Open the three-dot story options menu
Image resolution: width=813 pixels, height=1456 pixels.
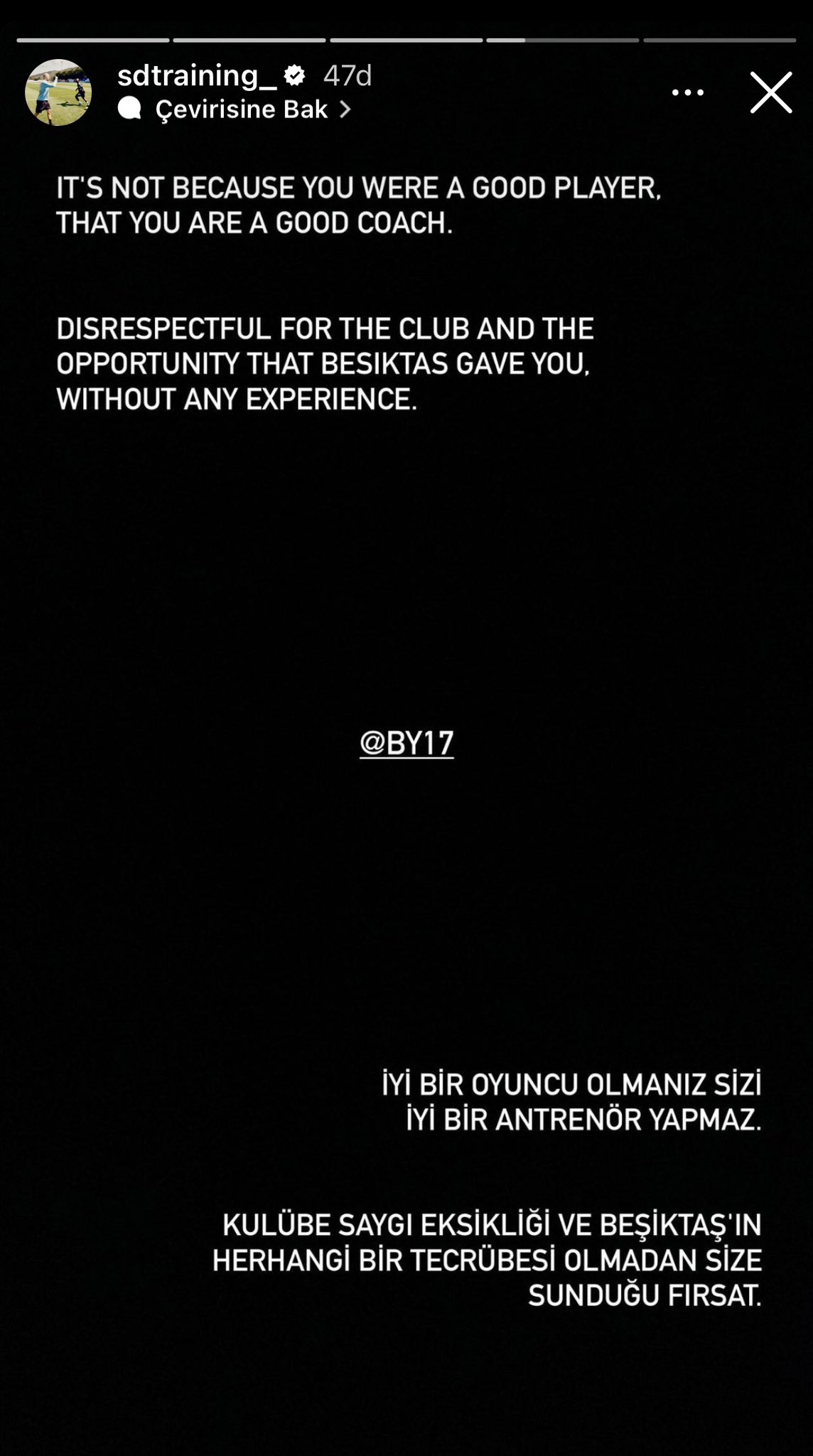coord(687,93)
